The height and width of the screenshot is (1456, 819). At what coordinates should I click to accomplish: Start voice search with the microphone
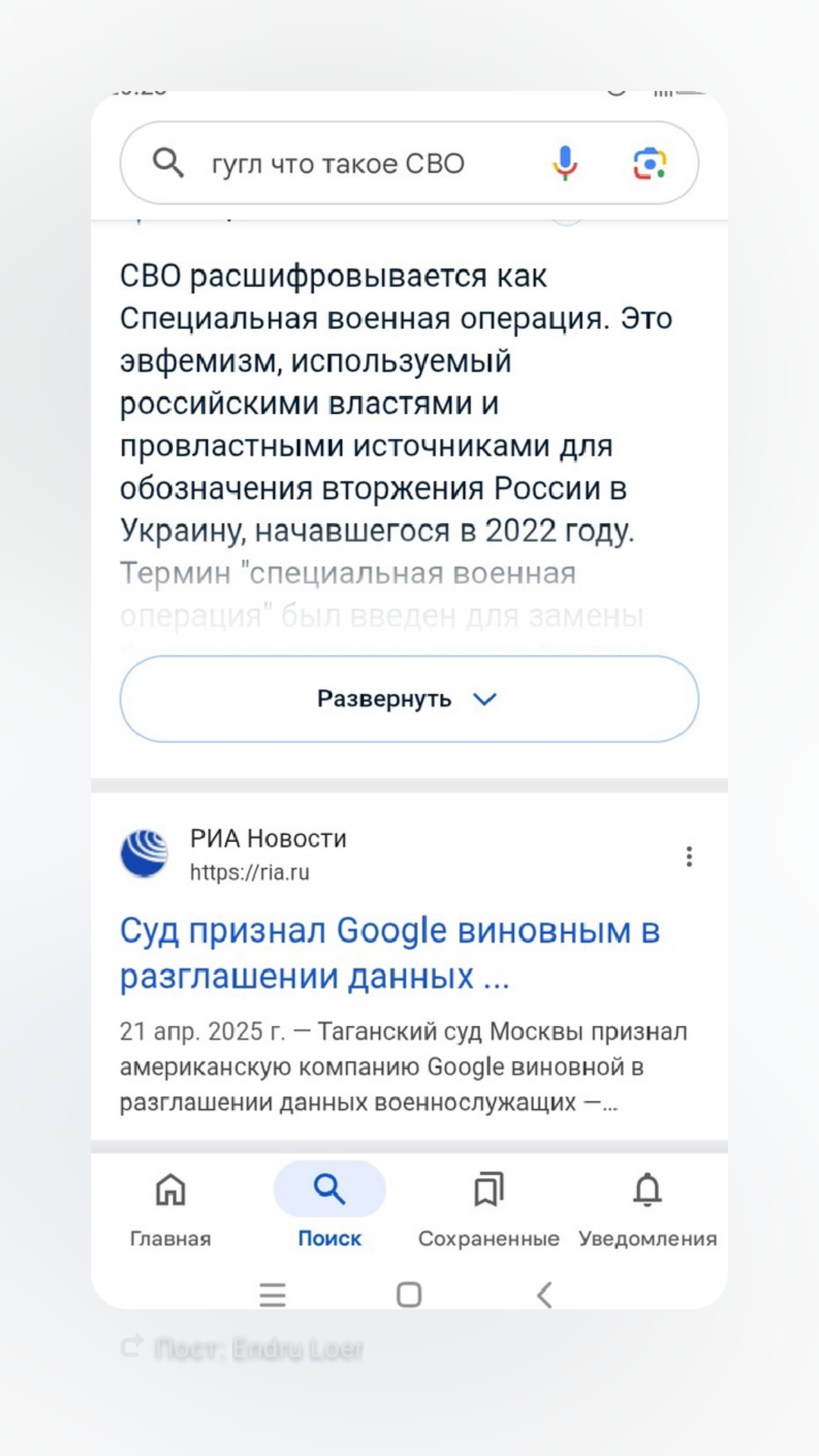(x=565, y=163)
